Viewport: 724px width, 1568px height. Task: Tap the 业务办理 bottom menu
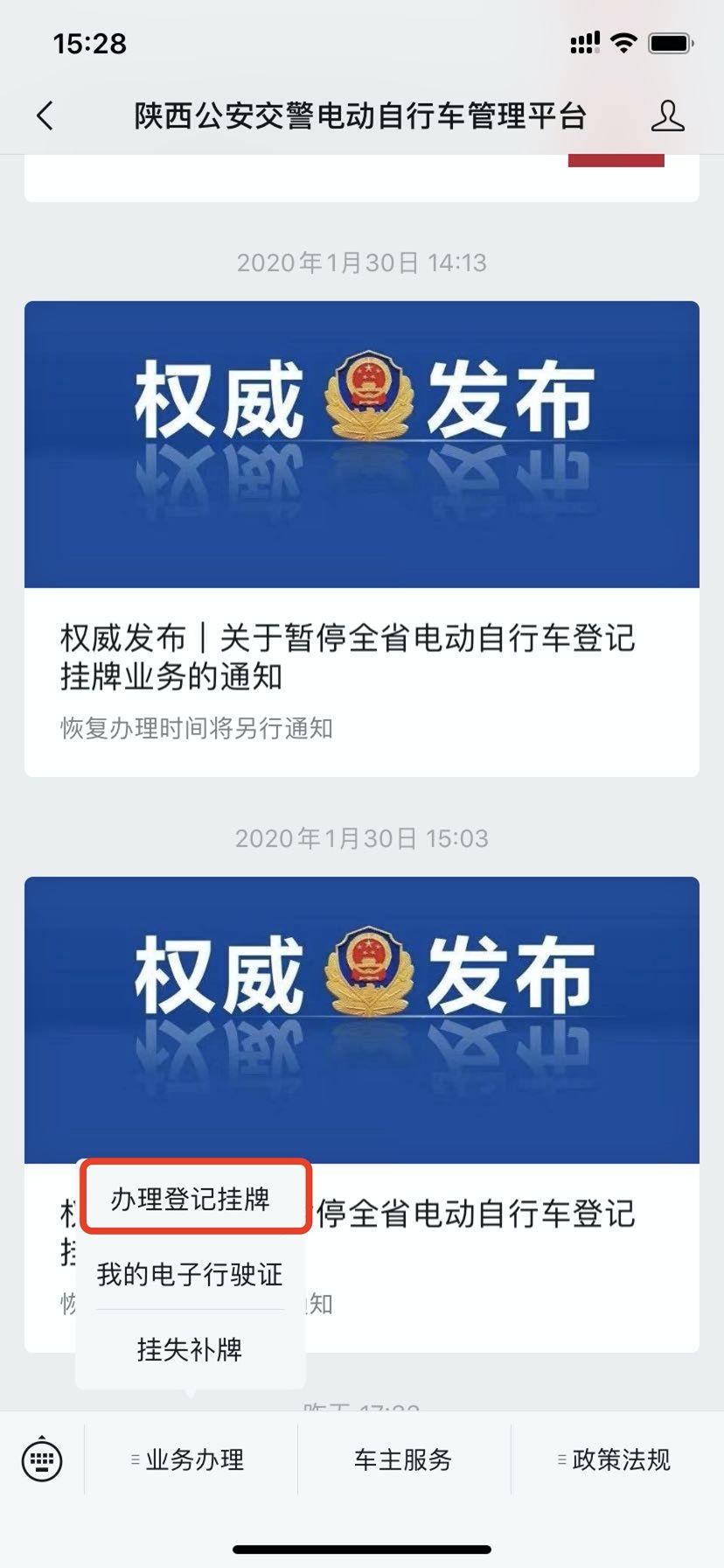pyautogui.click(x=191, y=1459)
